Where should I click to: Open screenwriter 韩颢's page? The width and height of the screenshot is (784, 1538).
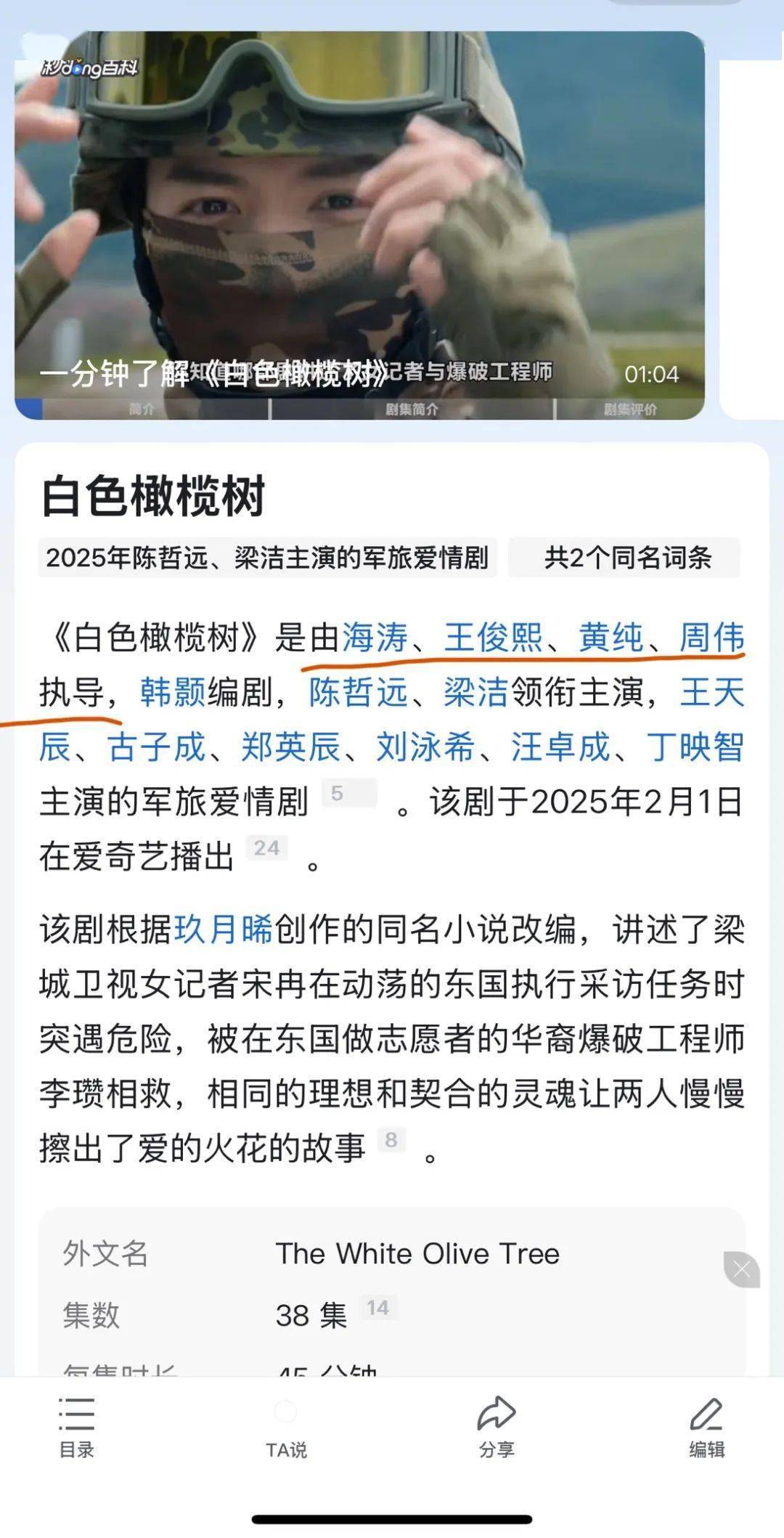[173, 692]
